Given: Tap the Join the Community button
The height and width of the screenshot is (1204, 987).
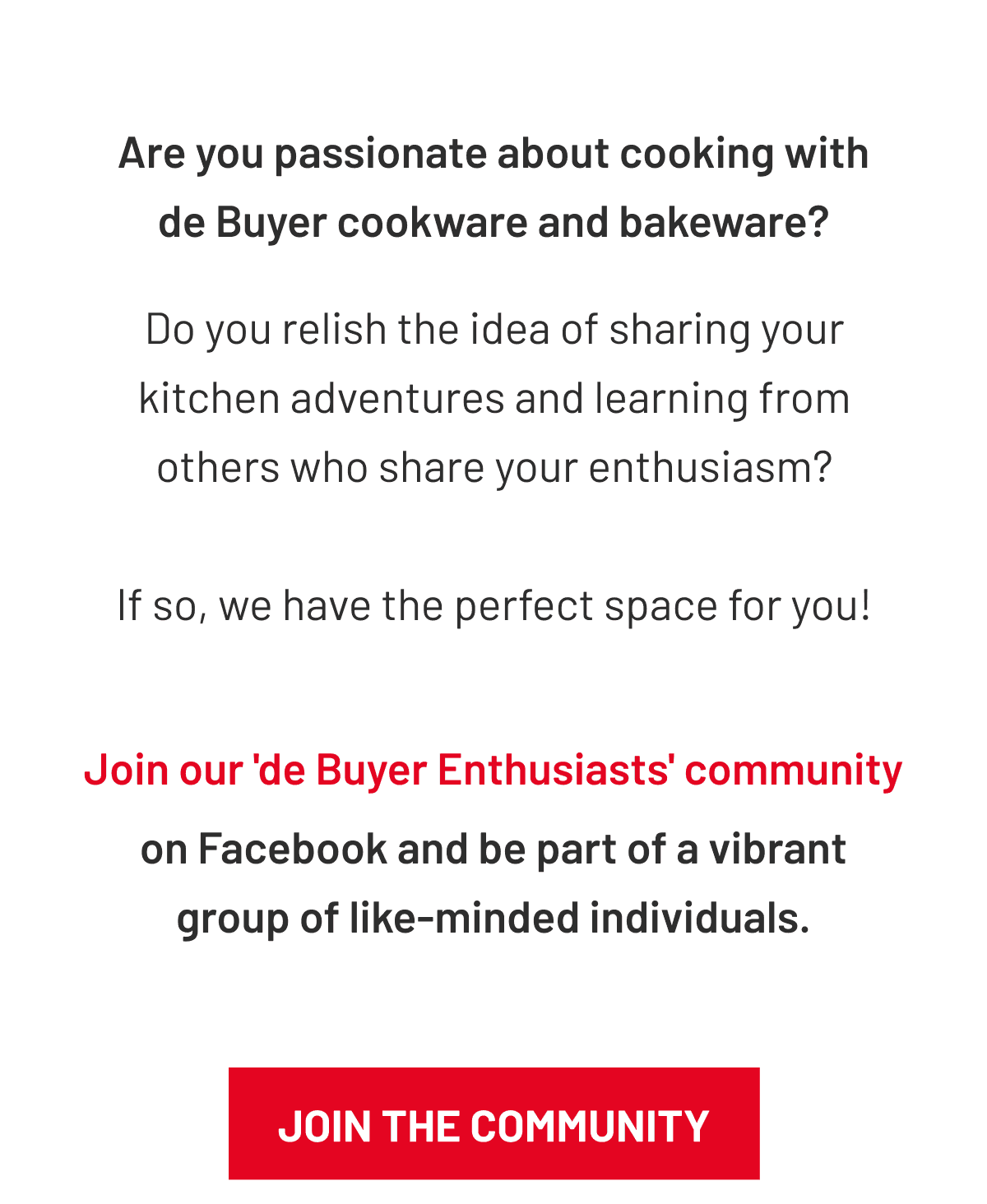Looking at the screenshot, I should click(x=493, y=1123).
